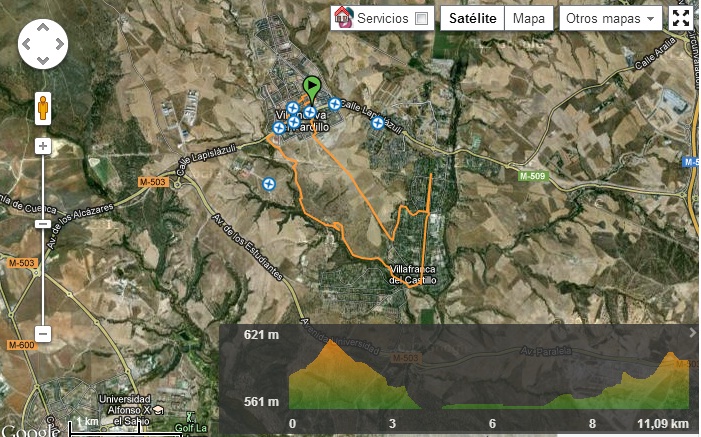Zoom out with the minus button
This screenshot has width=701, height=437.
[43, 333]
